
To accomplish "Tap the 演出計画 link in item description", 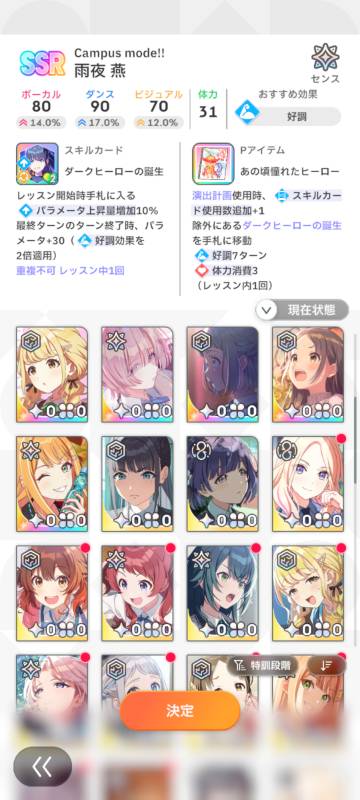I will [213, 196].
